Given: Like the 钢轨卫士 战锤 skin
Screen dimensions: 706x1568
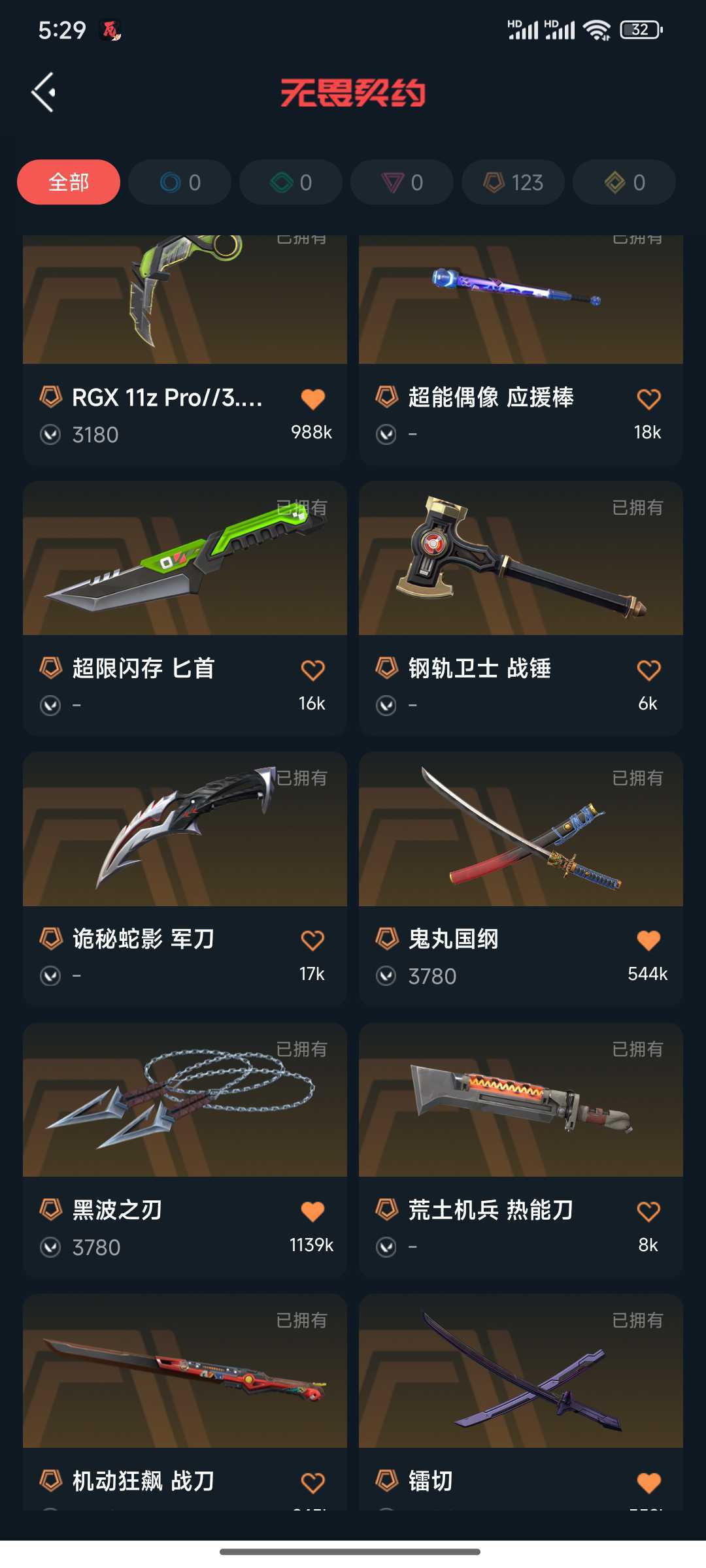Looking at the screenshot, I should [x=648, y=670].
